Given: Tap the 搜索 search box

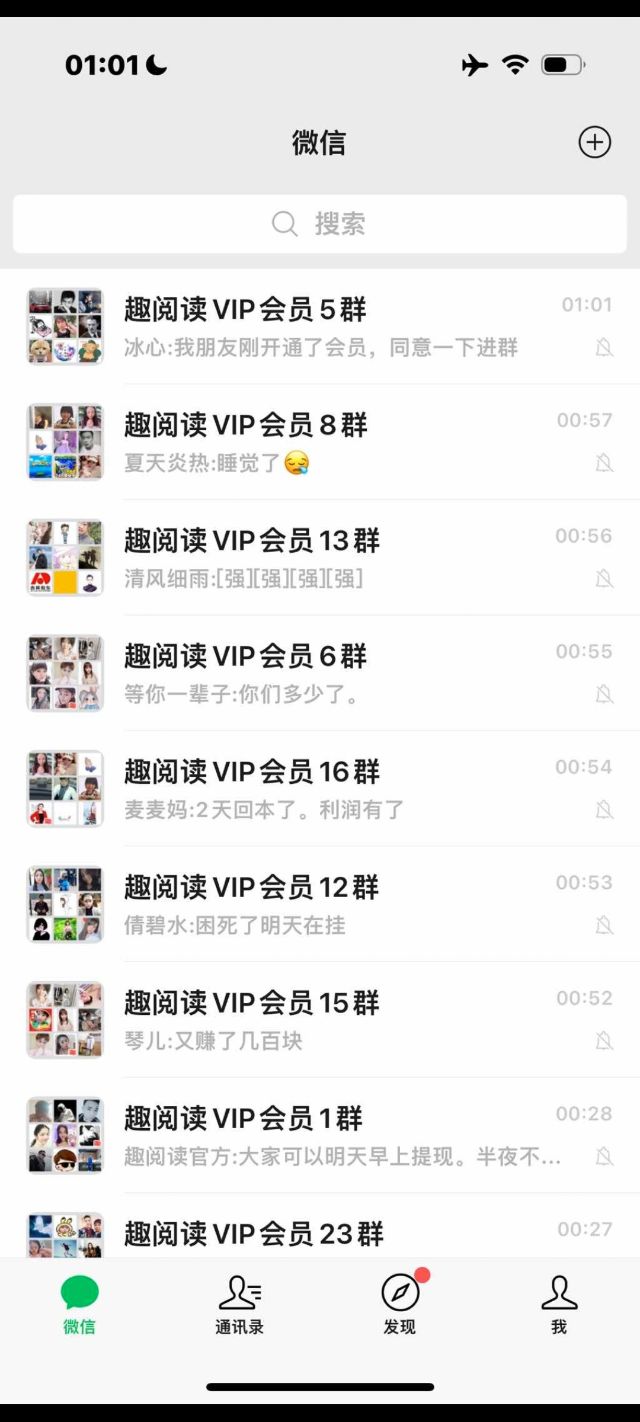Looking at the screenshot, I should [320, 224].
